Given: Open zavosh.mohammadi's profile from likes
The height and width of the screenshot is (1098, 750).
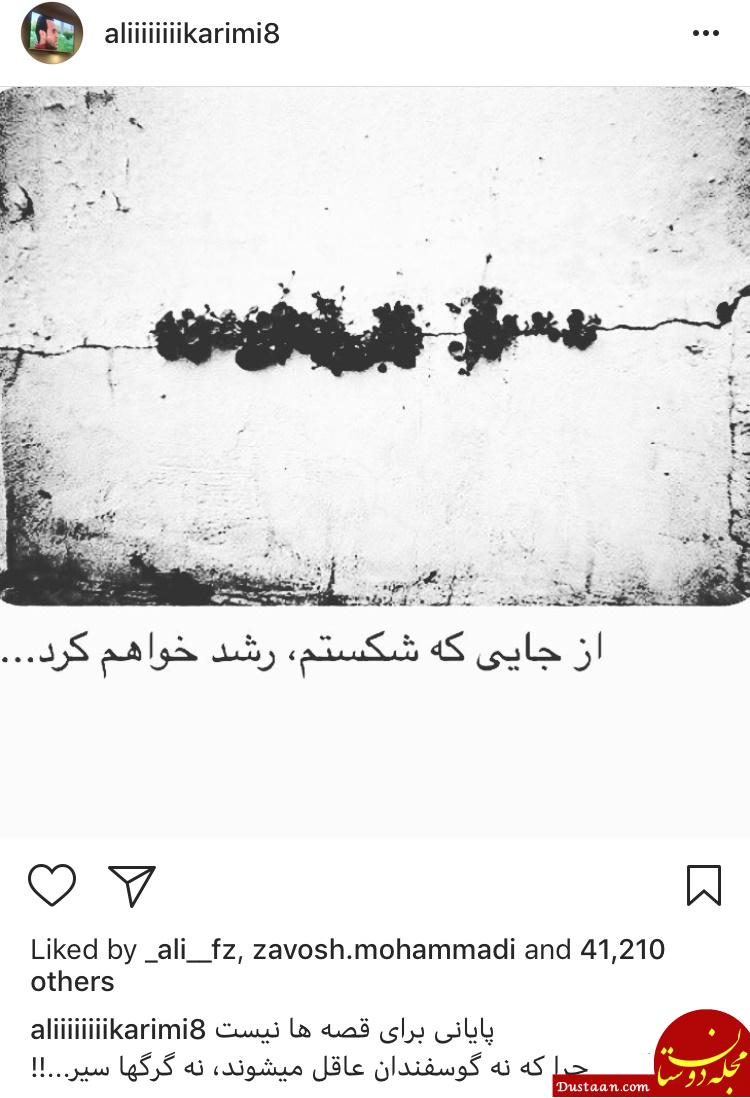Looking at the screenshot, I should click(384, 949).
